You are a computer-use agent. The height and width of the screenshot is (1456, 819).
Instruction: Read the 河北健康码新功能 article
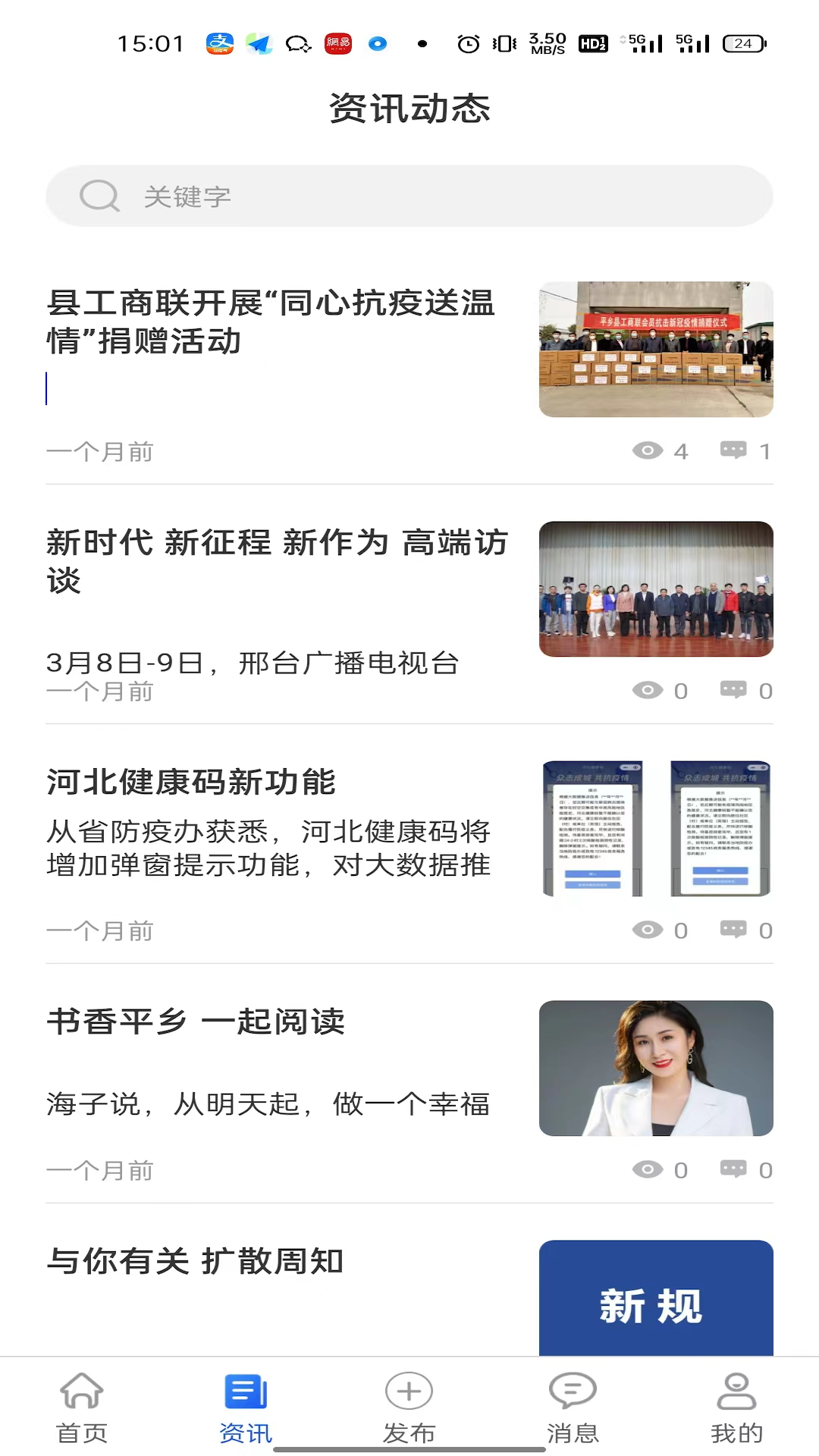(x=191, y=783)
